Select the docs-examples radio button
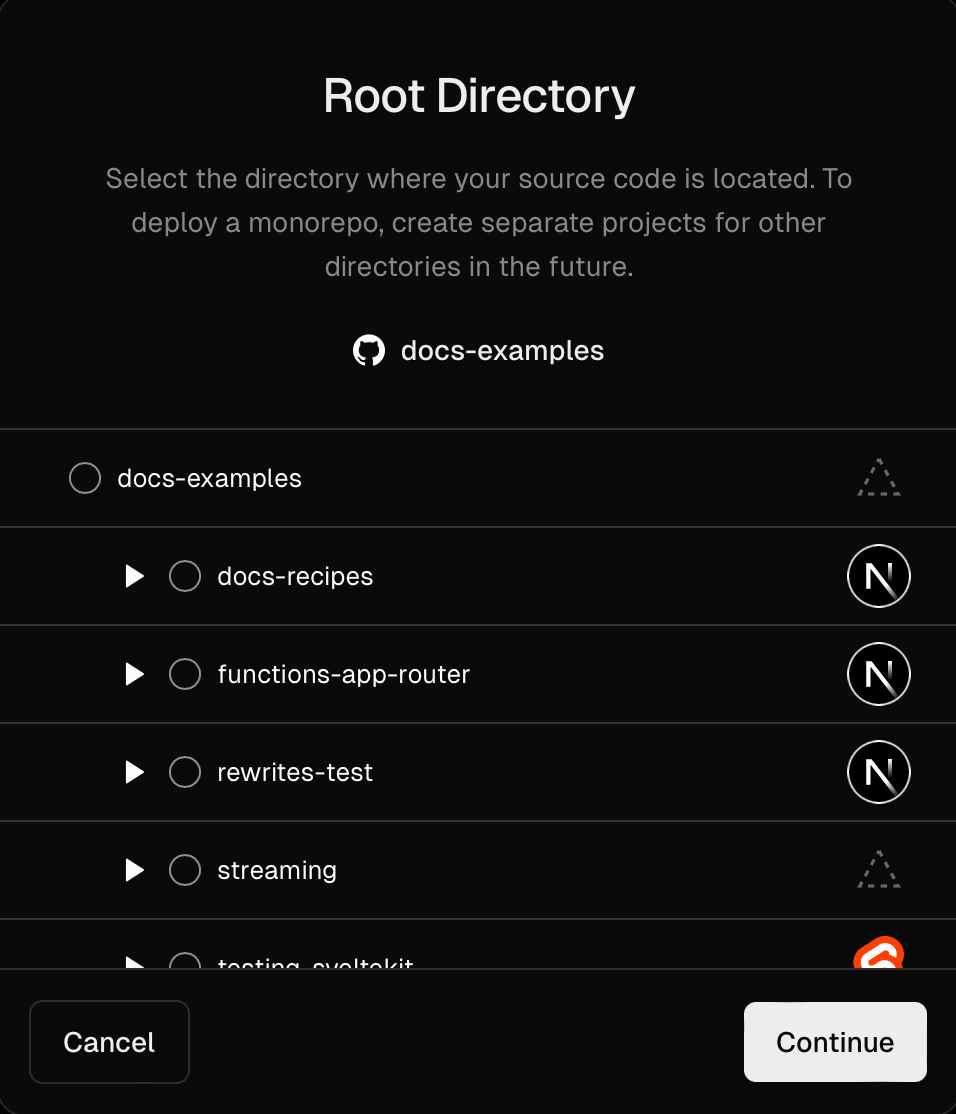The width and height of the screenshot is (956, 1114). tap(84, 478)
